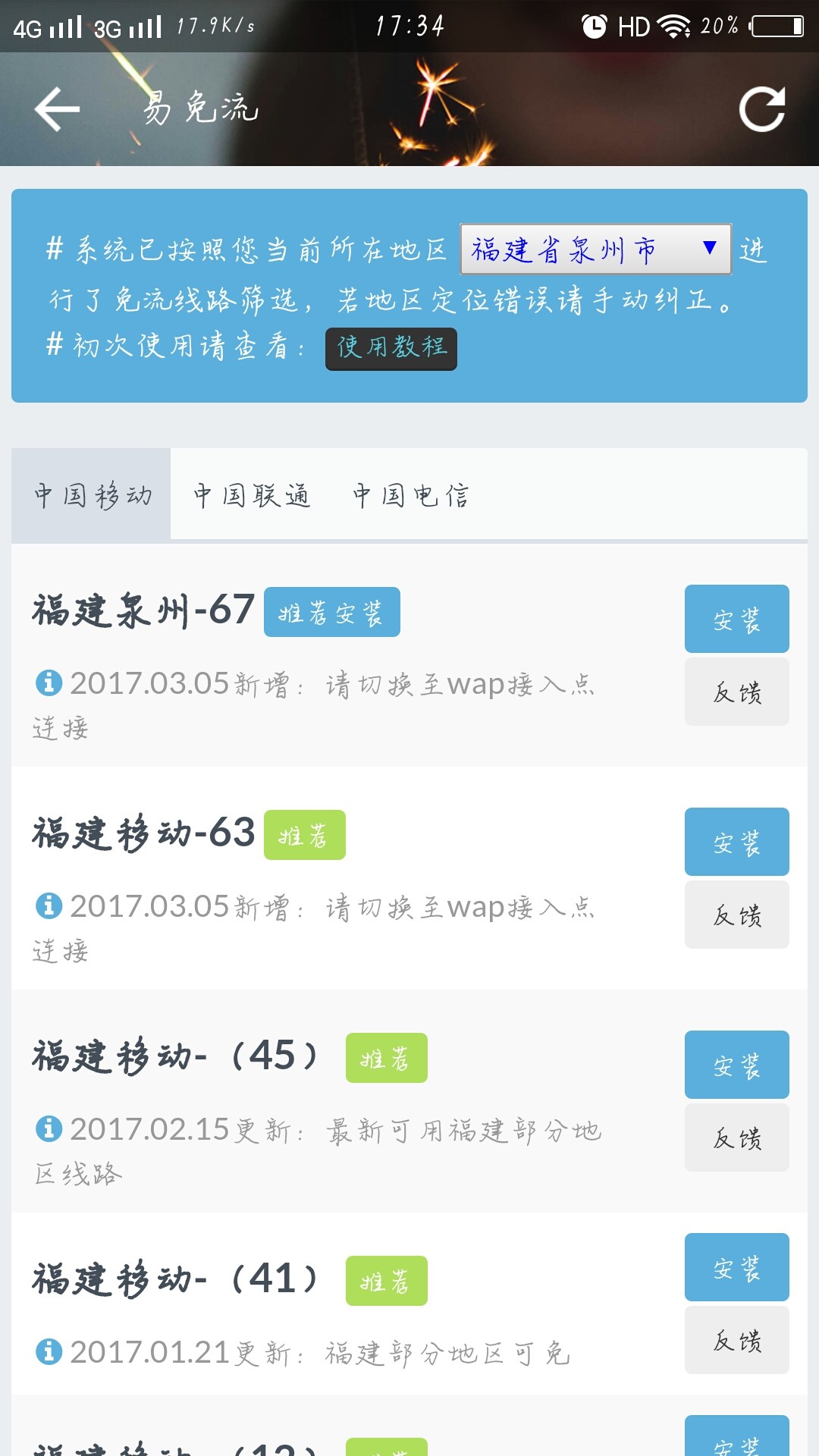Screen dimensions: 819x1456
Task: Go back using the arrow icon
Action: [58, 109]
